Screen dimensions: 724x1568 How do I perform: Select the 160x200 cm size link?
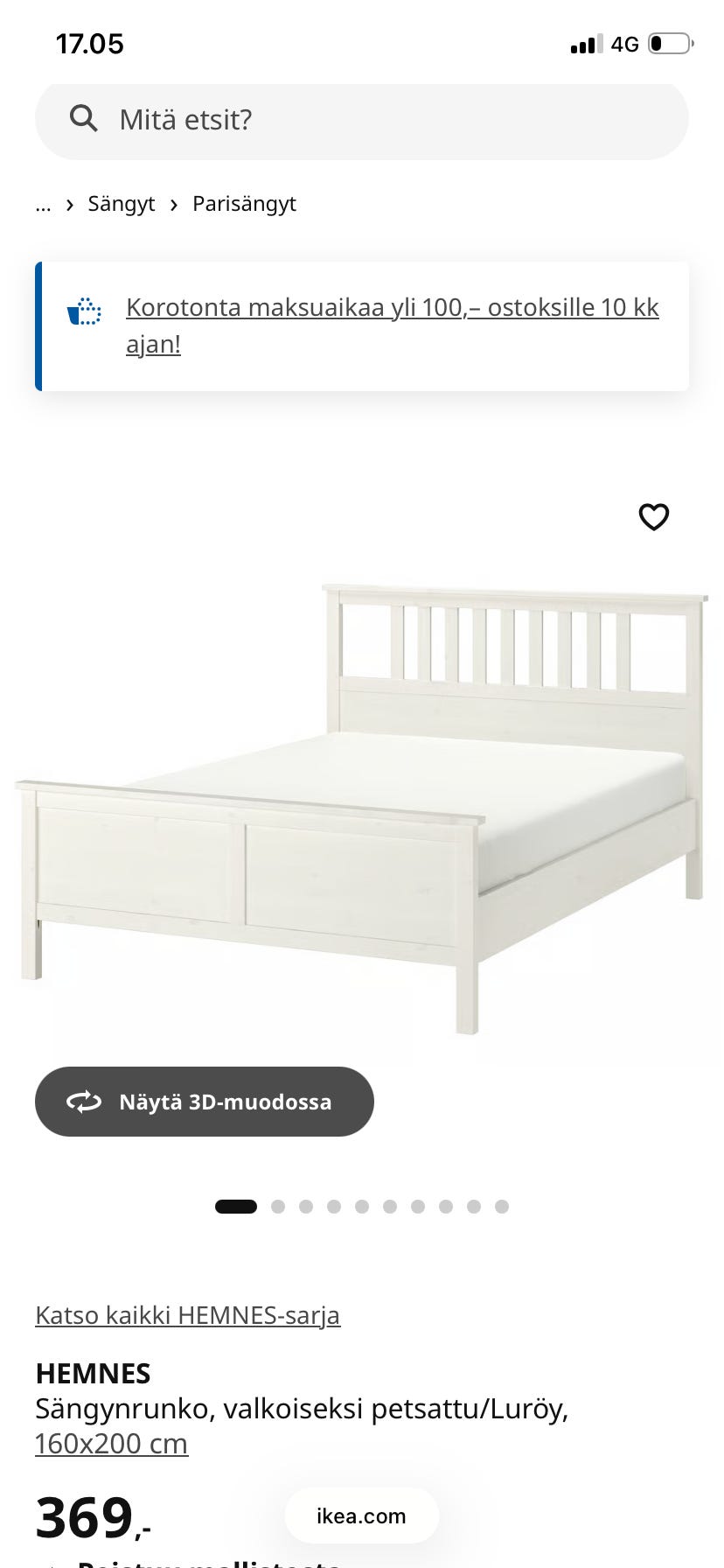(x=111, y=1444)
